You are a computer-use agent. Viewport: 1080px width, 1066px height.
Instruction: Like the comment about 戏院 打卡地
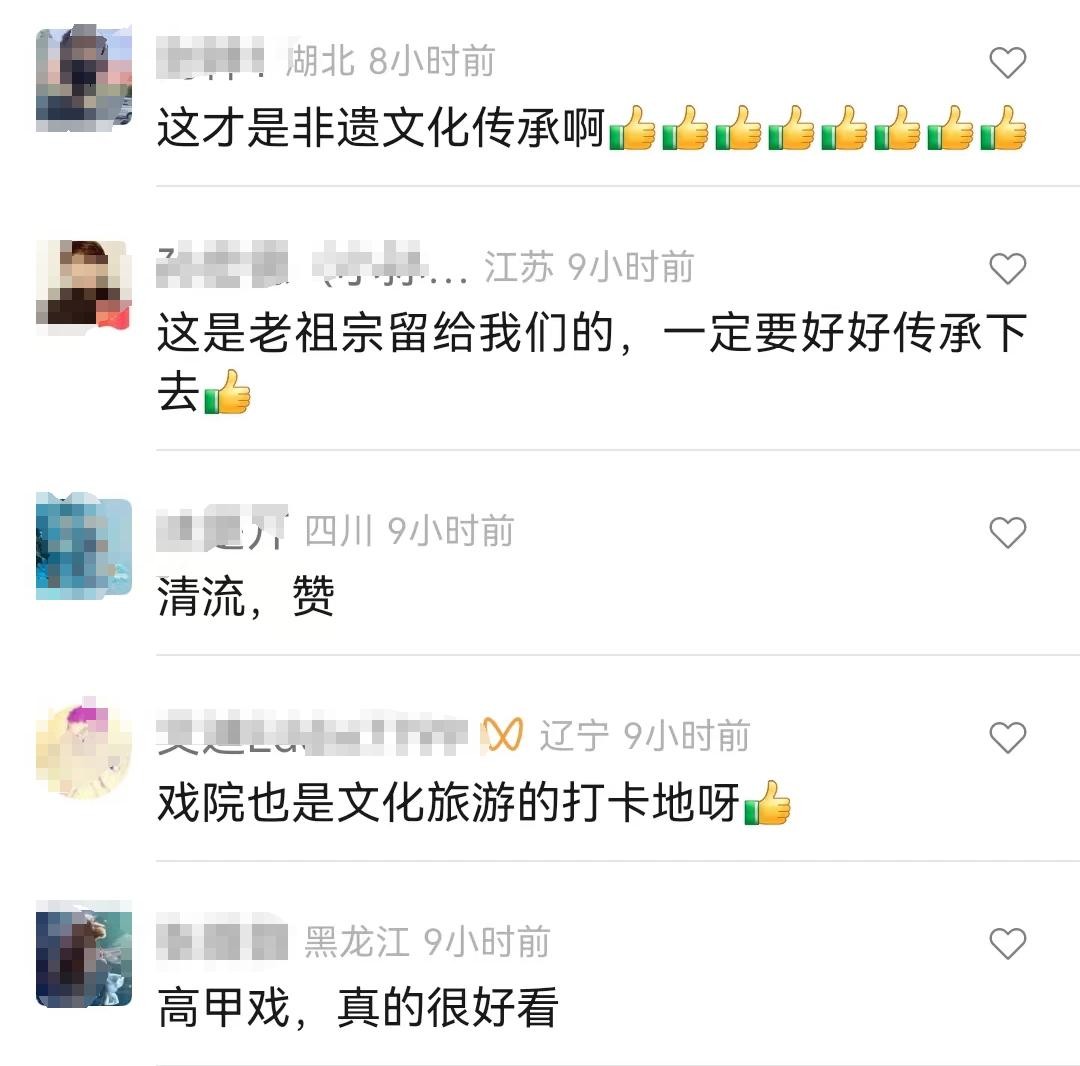(x=1007, y=739)
